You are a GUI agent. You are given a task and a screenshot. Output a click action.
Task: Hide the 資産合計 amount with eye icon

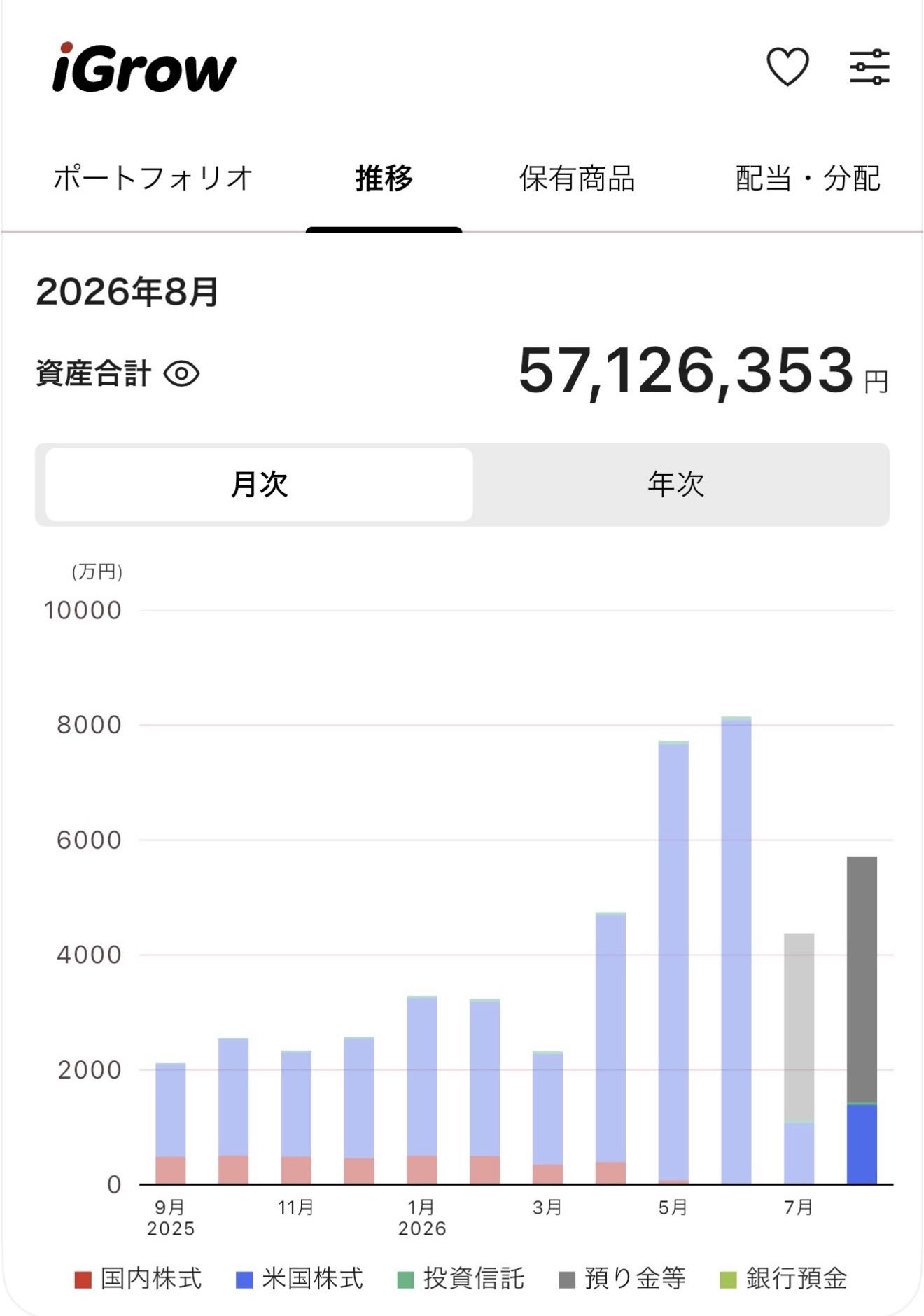point(182,373)
